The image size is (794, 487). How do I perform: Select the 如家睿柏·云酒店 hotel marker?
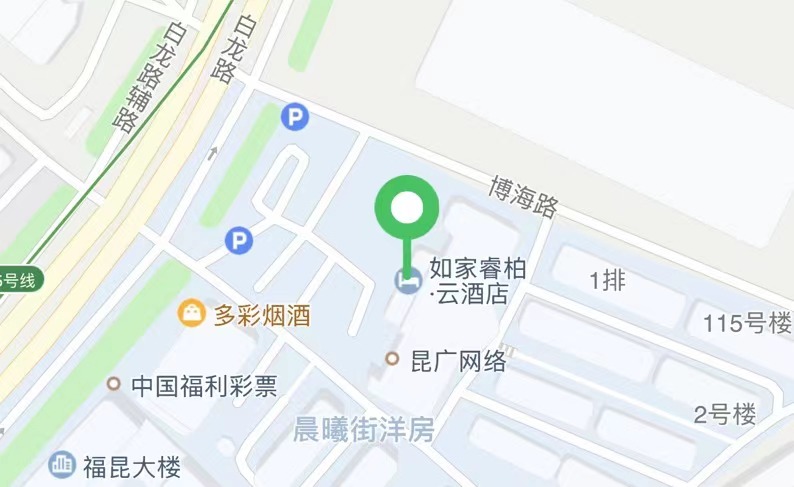[407, 281]
